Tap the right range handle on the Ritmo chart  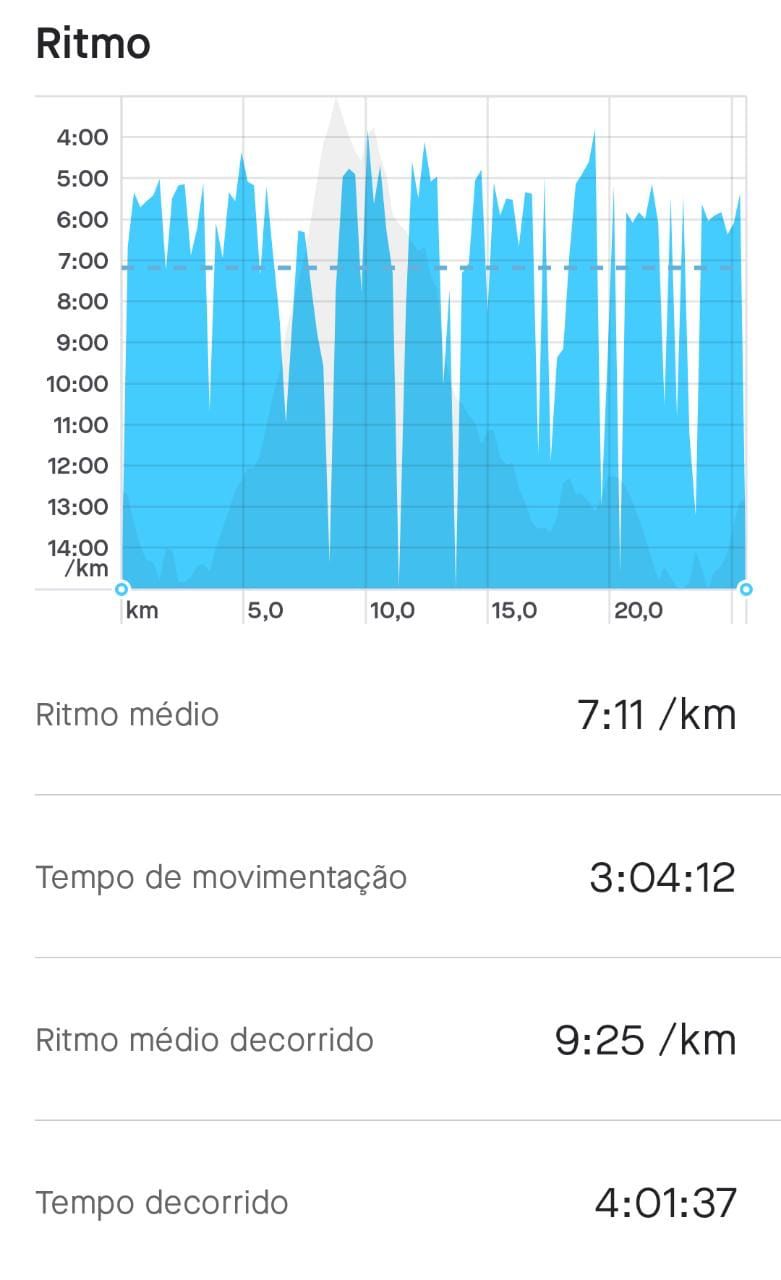[745, 589]
